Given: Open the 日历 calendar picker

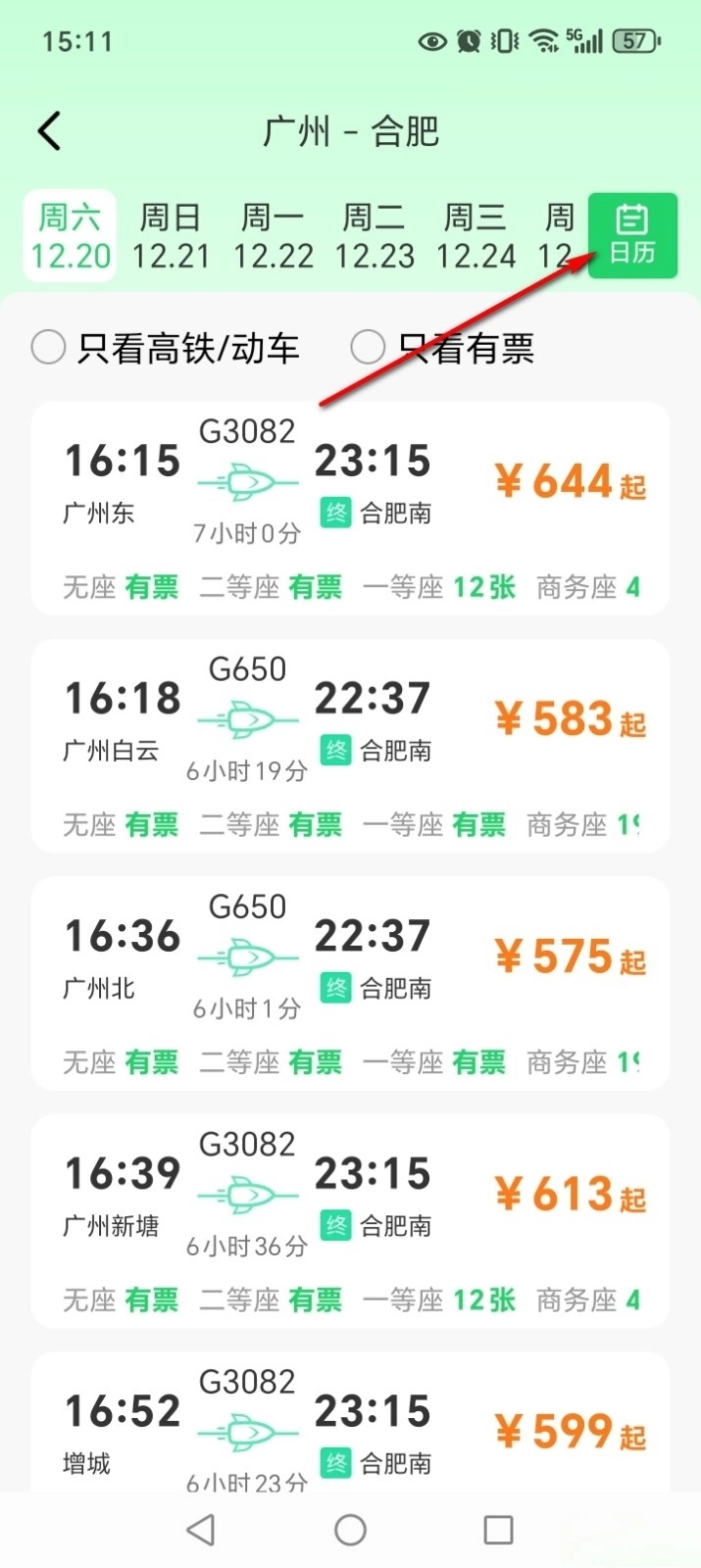Looking at the screenshot, I should point(632,236).
